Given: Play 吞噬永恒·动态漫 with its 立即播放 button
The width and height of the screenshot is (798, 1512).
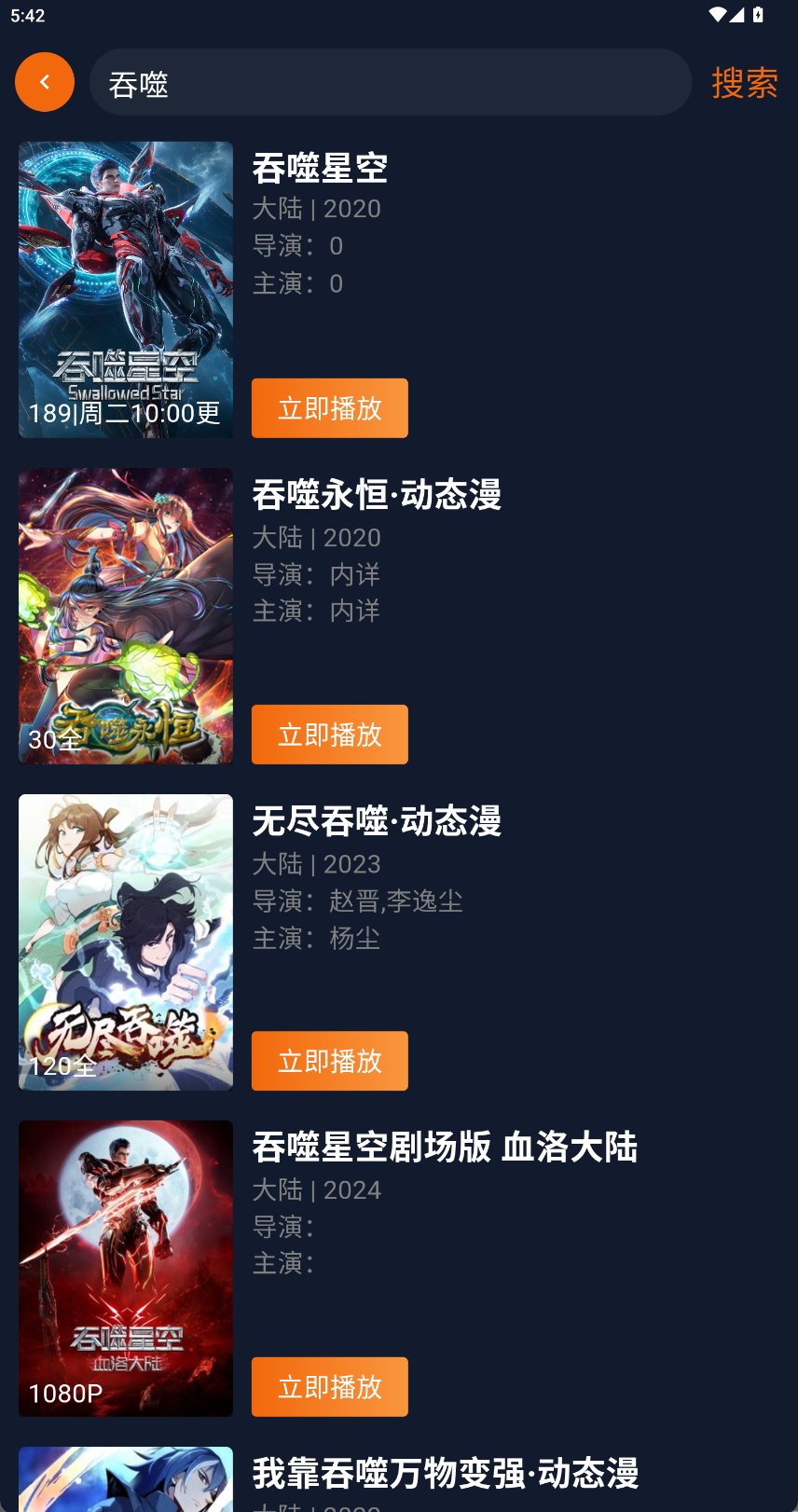Looking at the screenshot, I should (x=329, y=735).
